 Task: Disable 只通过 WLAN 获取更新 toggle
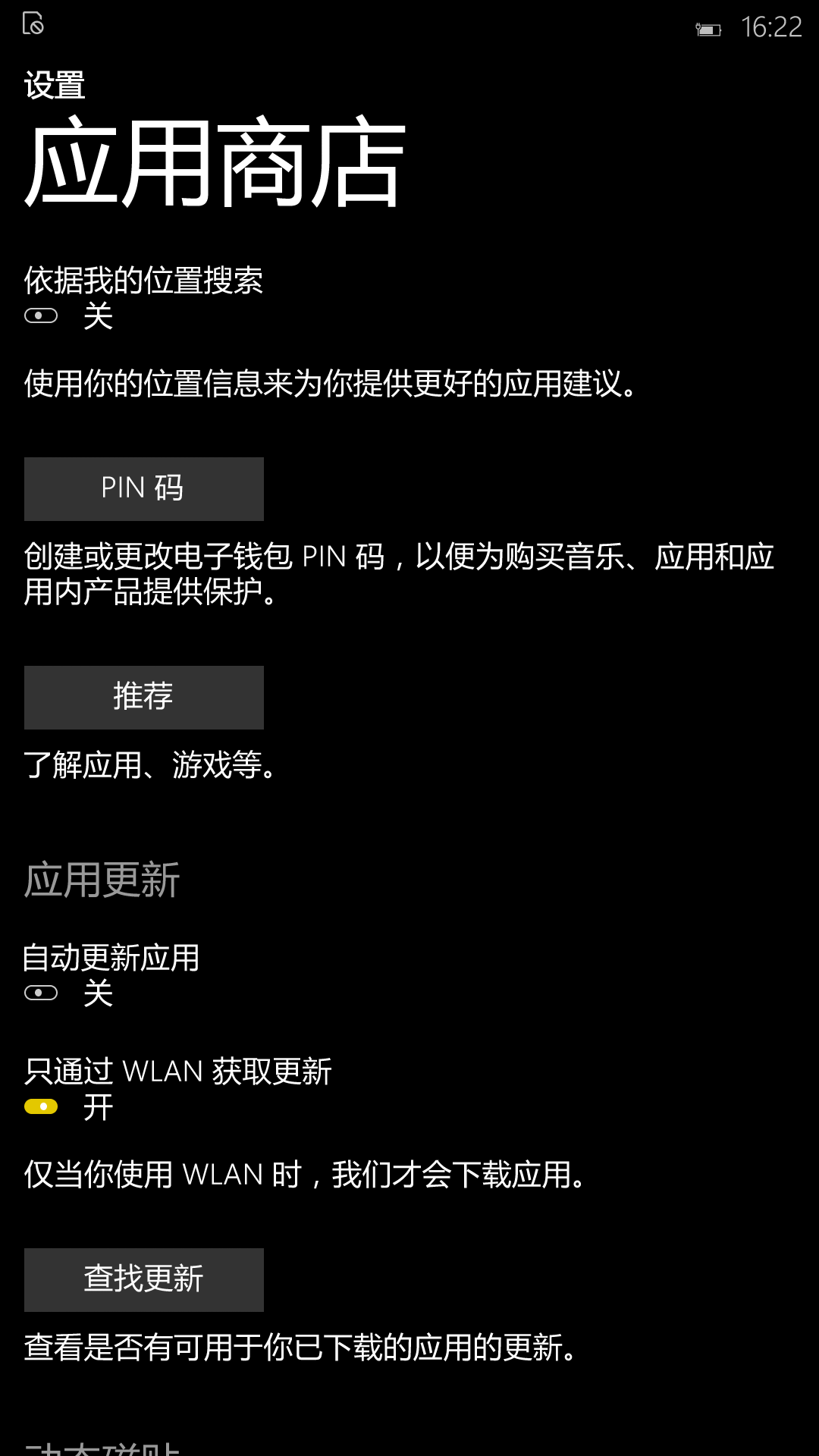click(41, 1106)
